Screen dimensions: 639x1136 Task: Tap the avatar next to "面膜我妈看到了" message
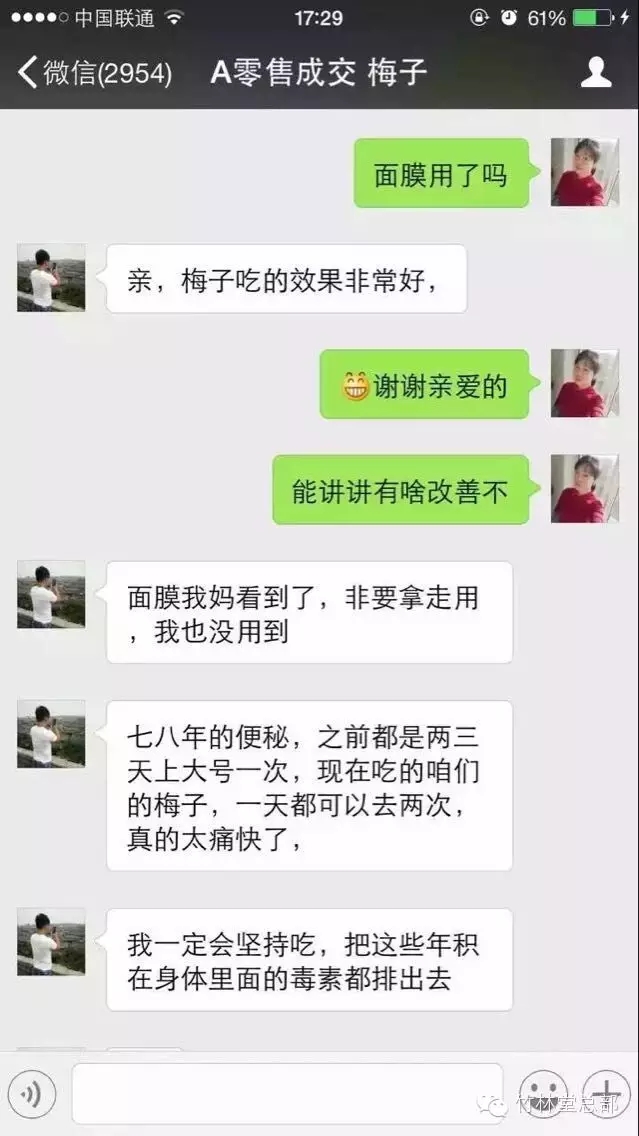pos(51,594)
